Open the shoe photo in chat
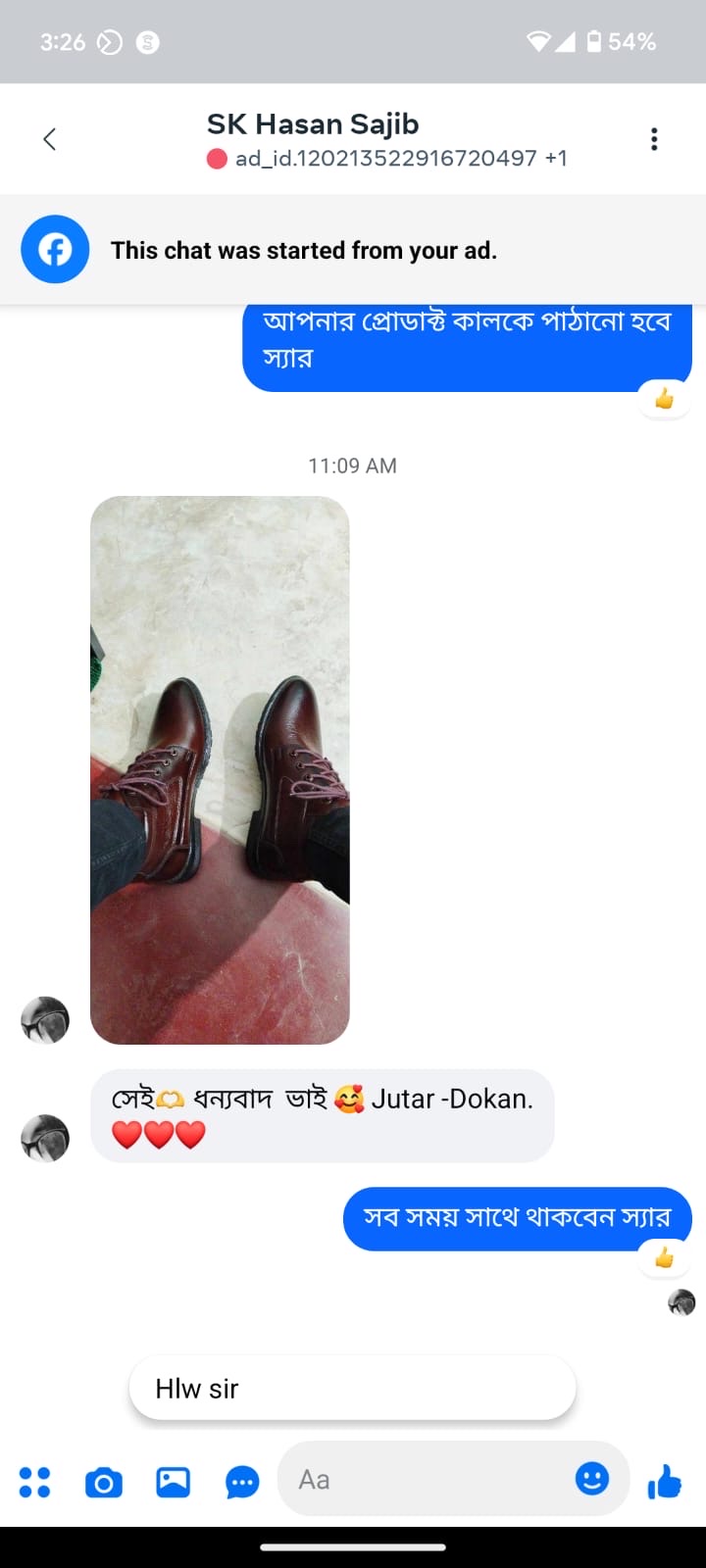706x1568 pixels. [x=220, y=769]
